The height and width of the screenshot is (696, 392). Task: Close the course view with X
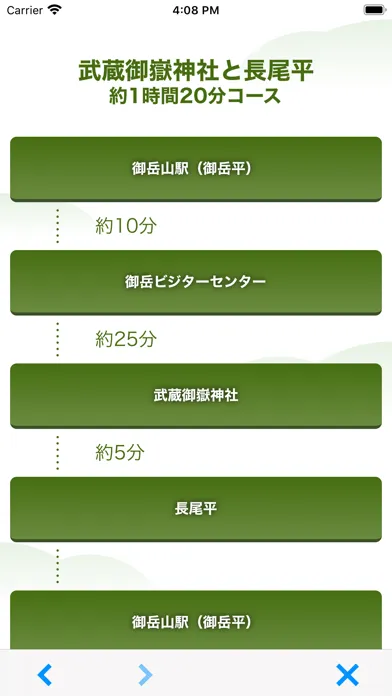tap(347, 675)
